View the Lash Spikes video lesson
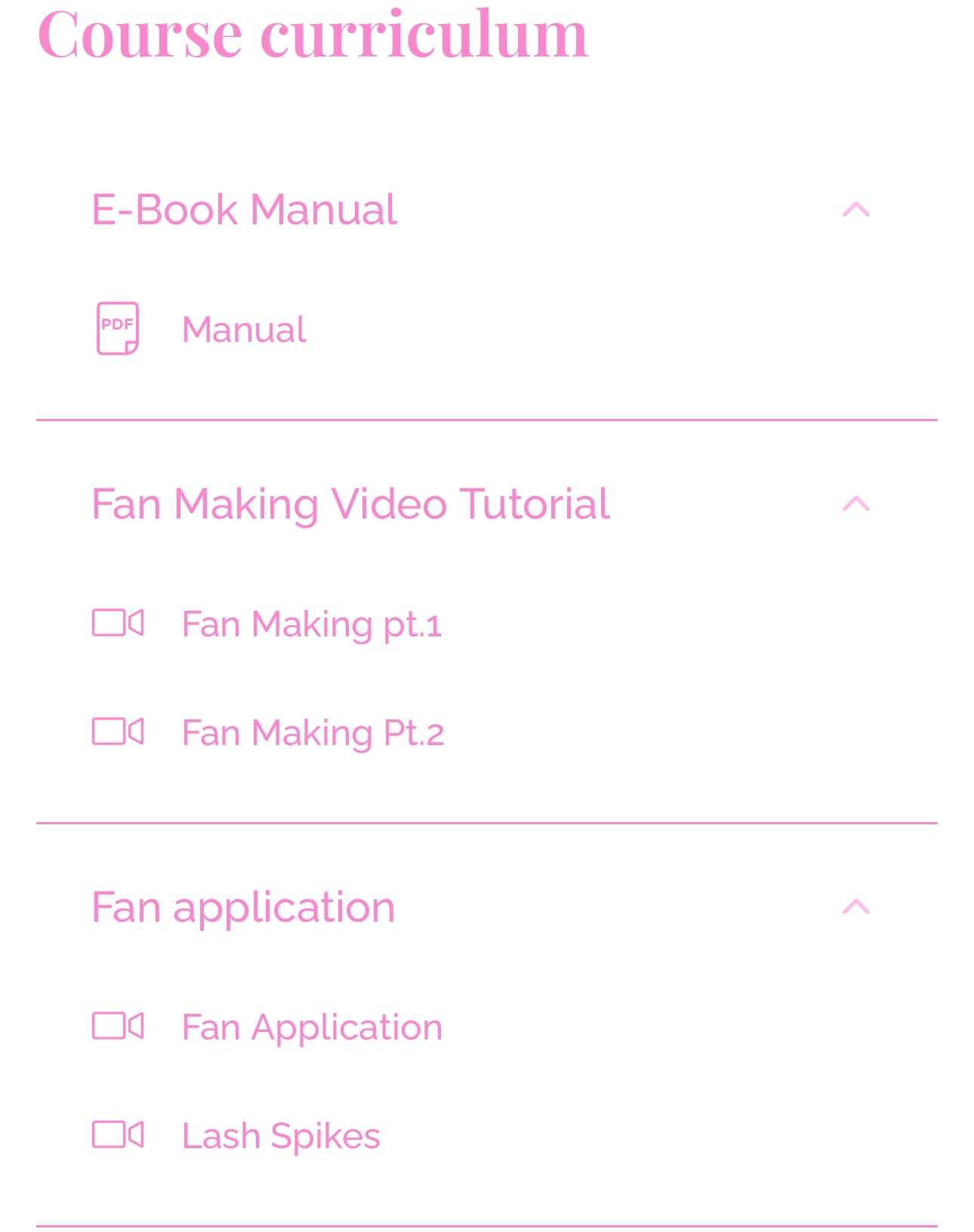Screen dimensions: 974x1232 (x=281, y=1136)
